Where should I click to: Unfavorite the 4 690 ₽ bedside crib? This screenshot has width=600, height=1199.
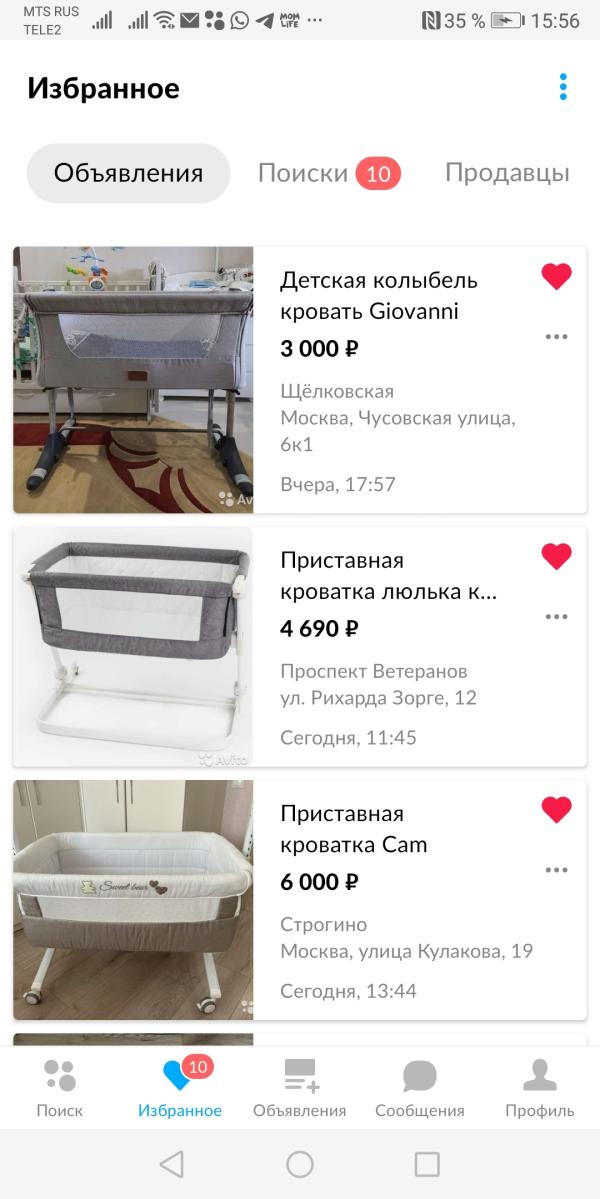click(x=556, y=556)
